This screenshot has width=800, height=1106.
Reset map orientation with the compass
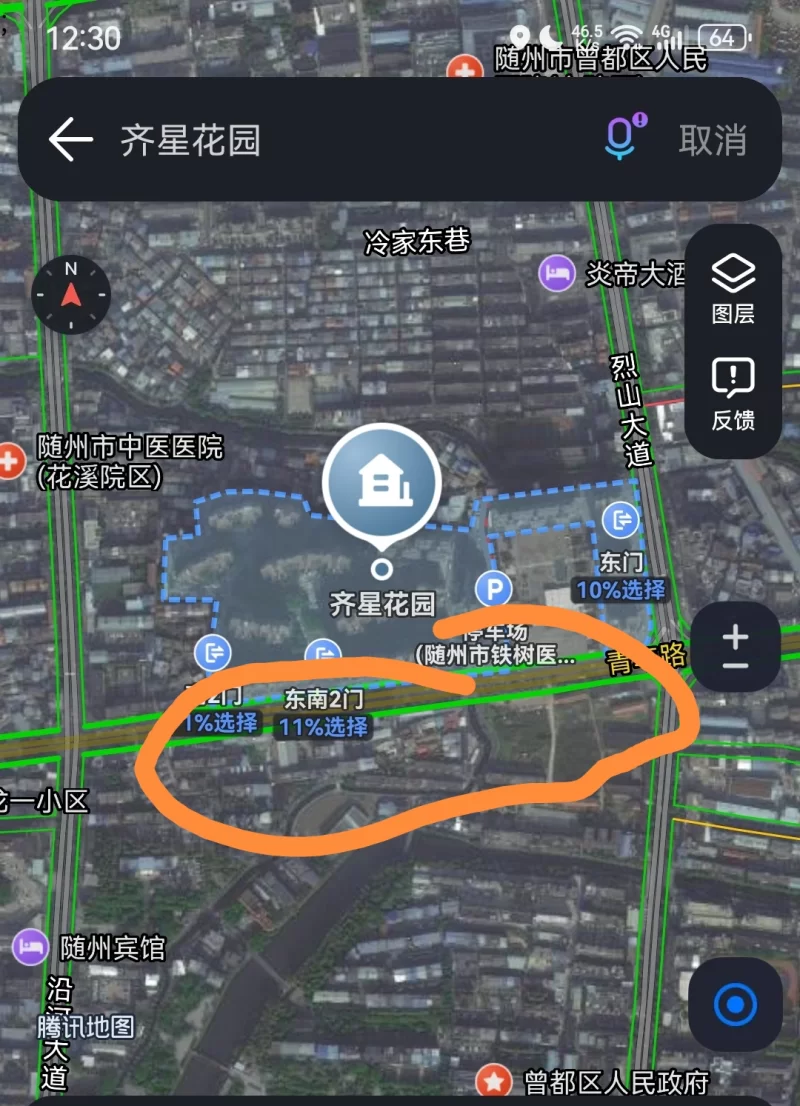pos(71,294)
